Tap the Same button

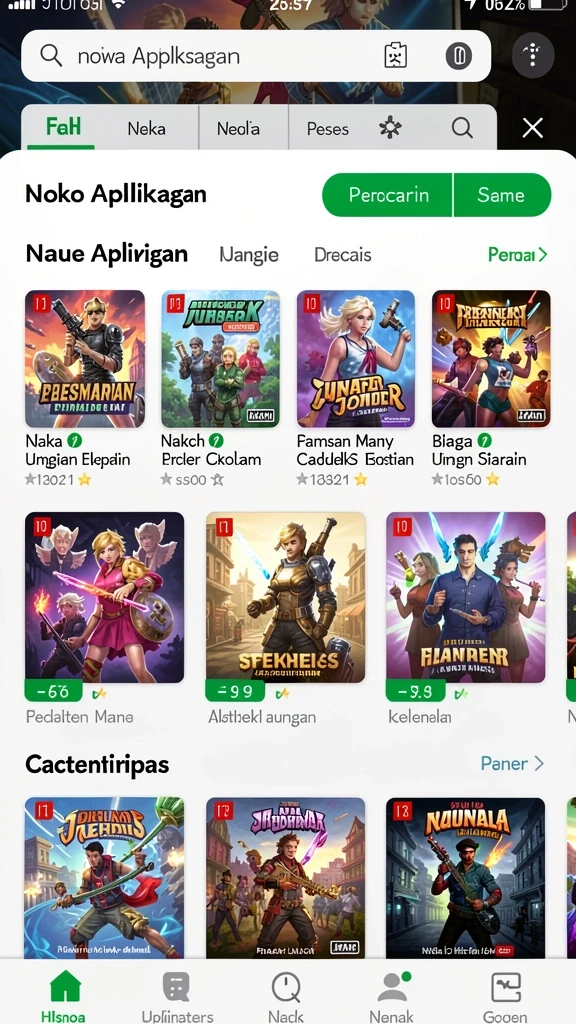pos(502,195)
